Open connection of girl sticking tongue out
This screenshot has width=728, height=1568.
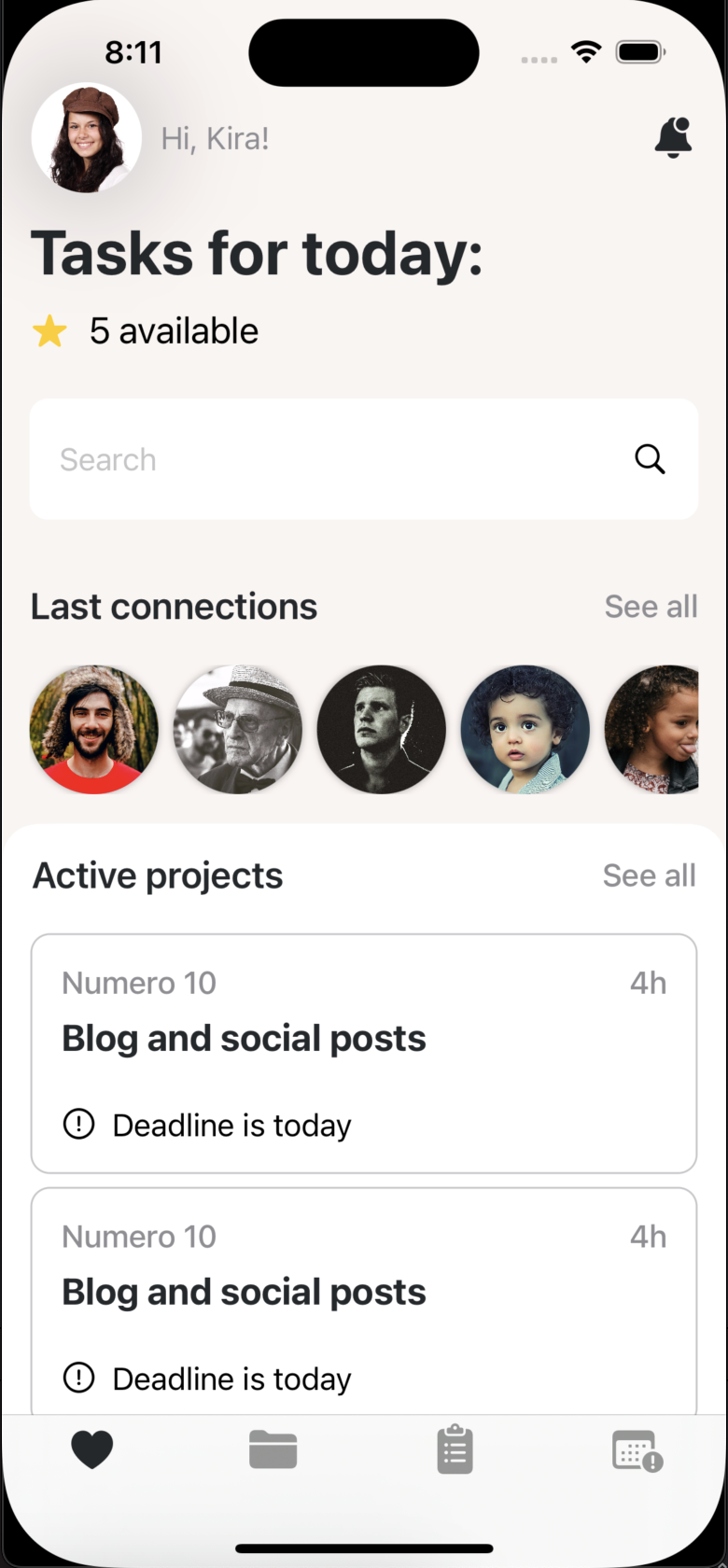click(x=651, y=730)
